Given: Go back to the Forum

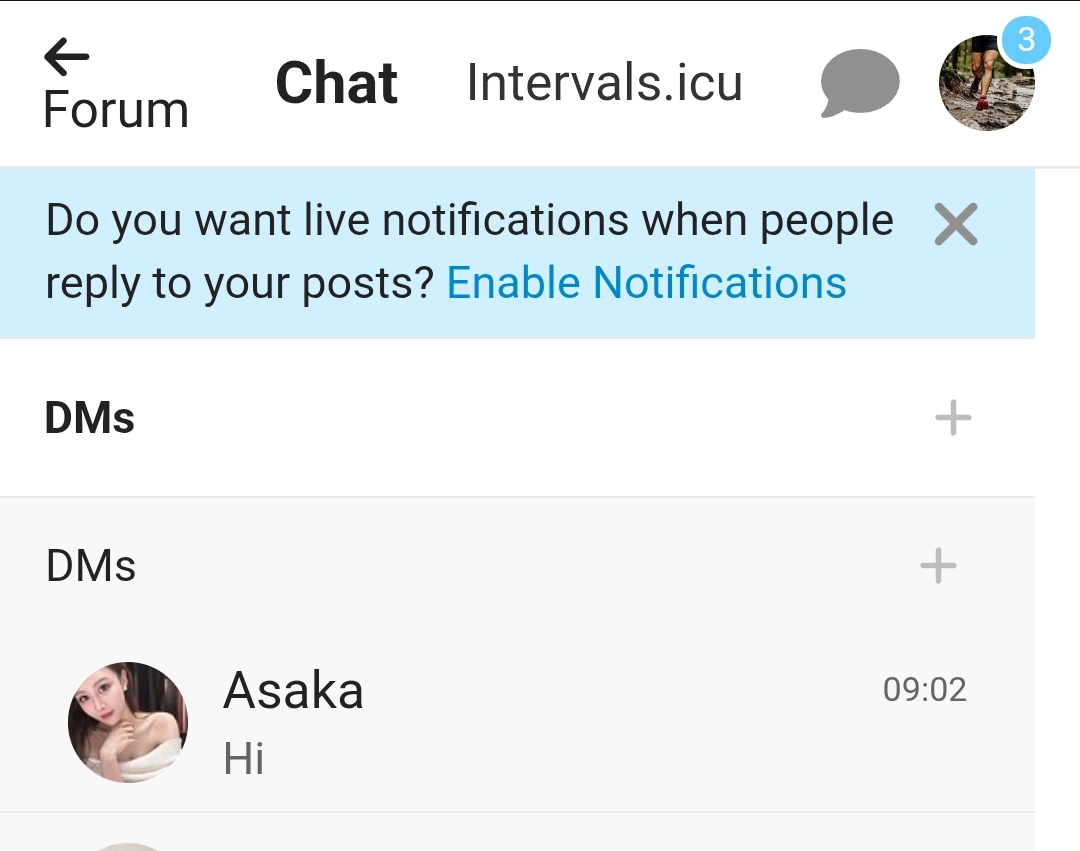Looking at the screenshot, I should coord(114,85).
